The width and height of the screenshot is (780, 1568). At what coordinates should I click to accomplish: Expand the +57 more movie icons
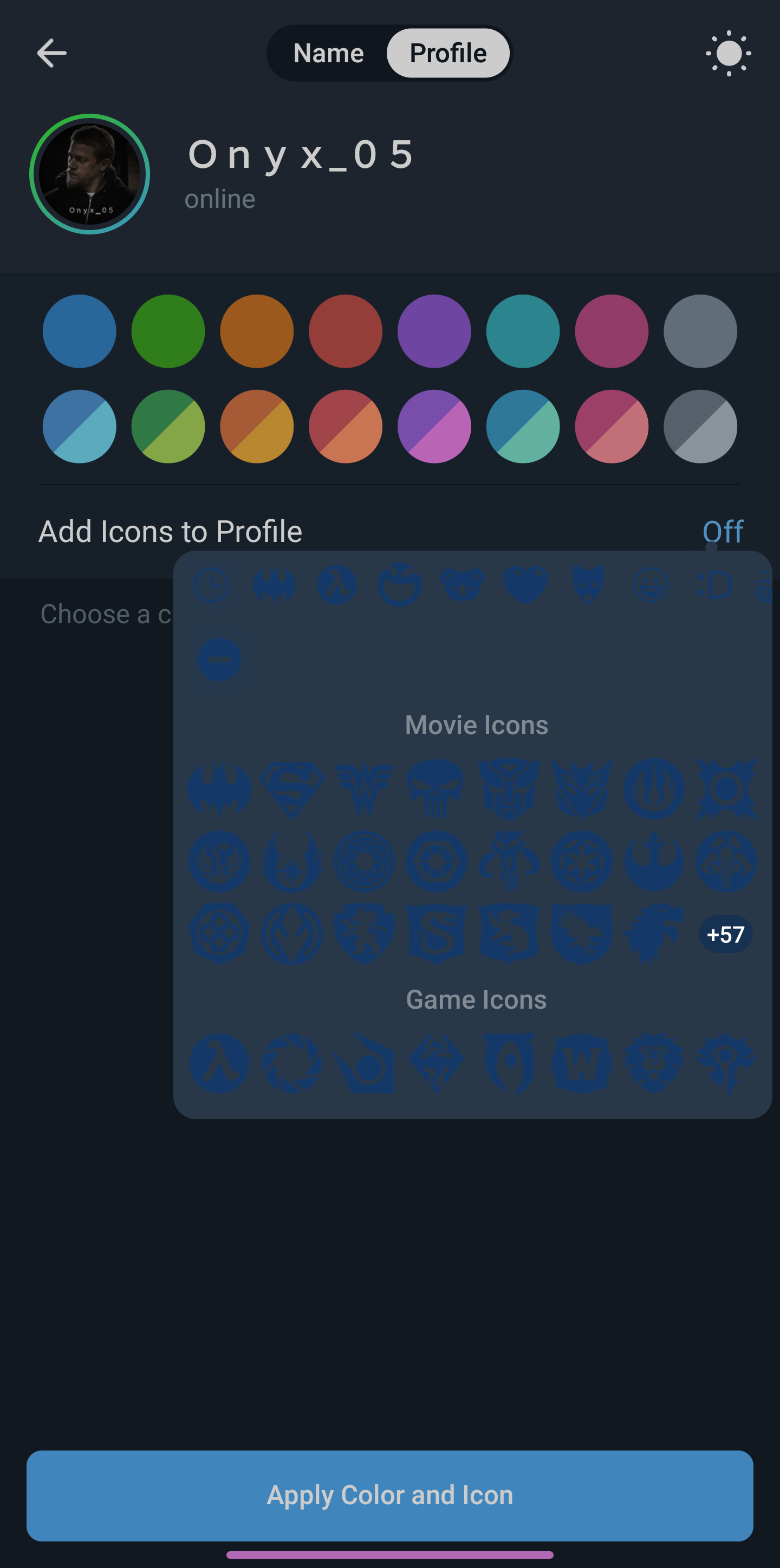click(x=726, y=935)
